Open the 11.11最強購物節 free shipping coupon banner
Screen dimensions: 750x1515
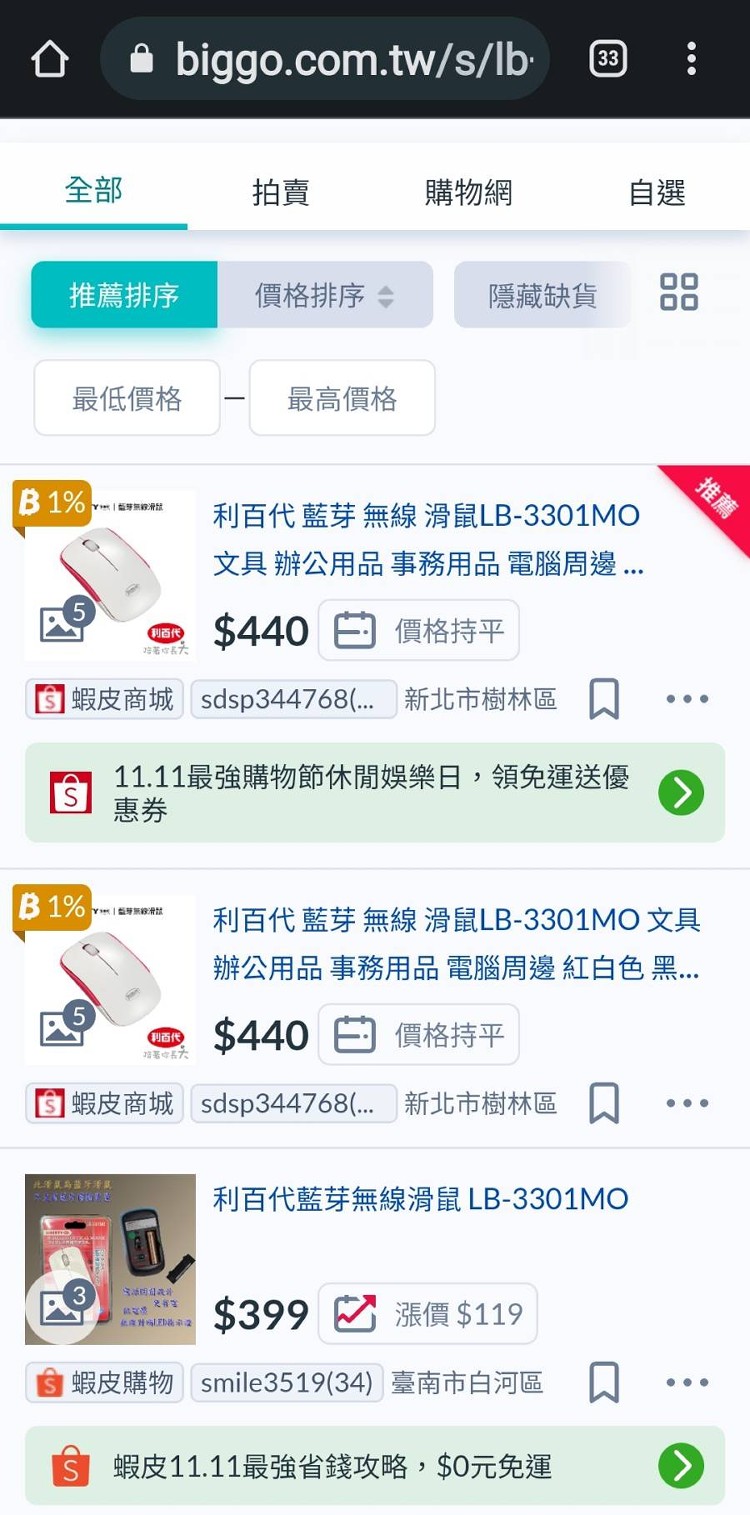click(375, 793)
